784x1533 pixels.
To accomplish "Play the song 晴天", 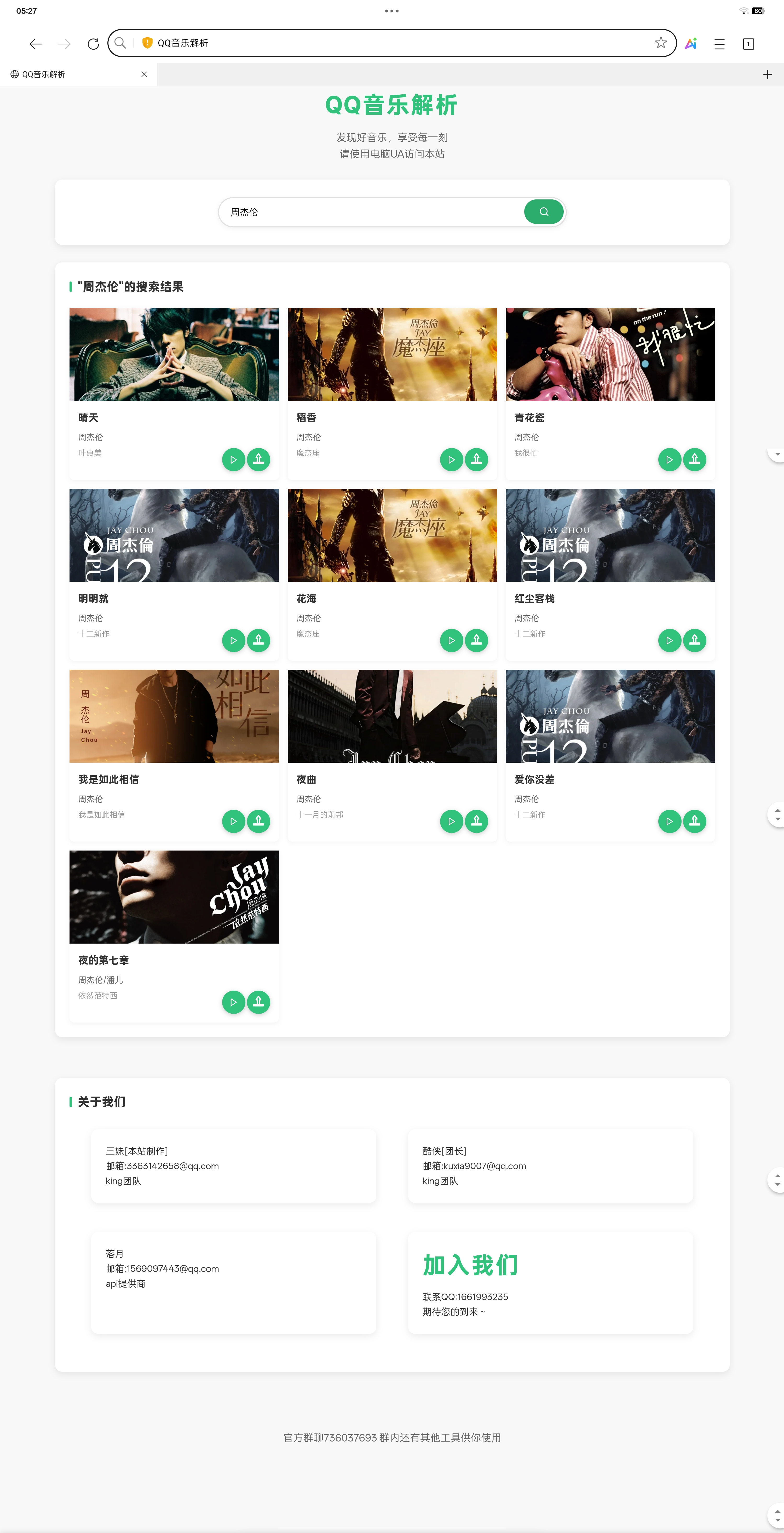I will (x=233, y=460).
